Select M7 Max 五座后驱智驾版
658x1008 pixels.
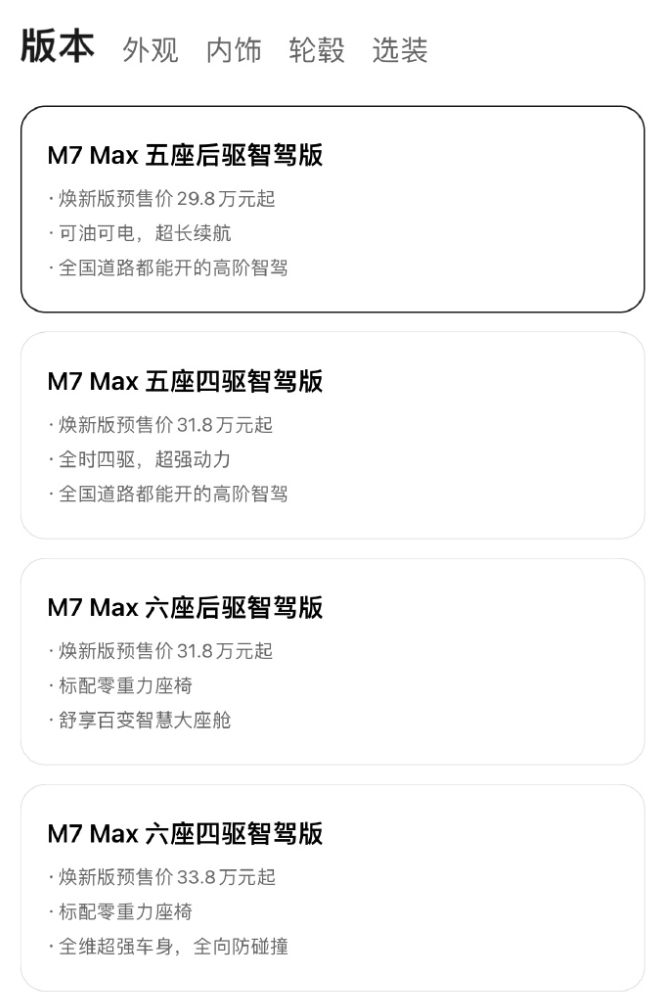(x=332, y=209)
